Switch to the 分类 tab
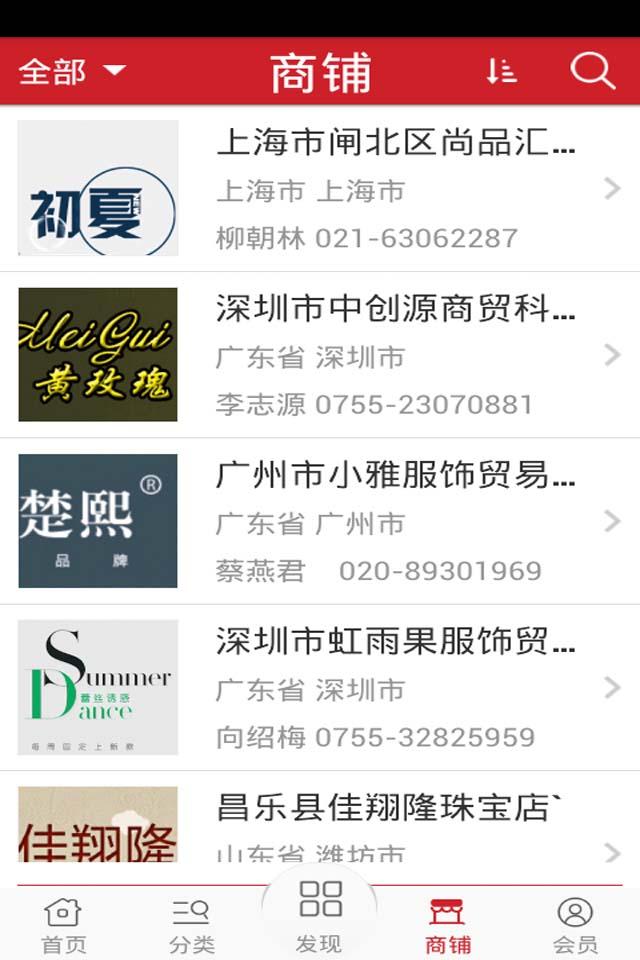The width and height of the screenshot is (640, 960). (190, 924)
